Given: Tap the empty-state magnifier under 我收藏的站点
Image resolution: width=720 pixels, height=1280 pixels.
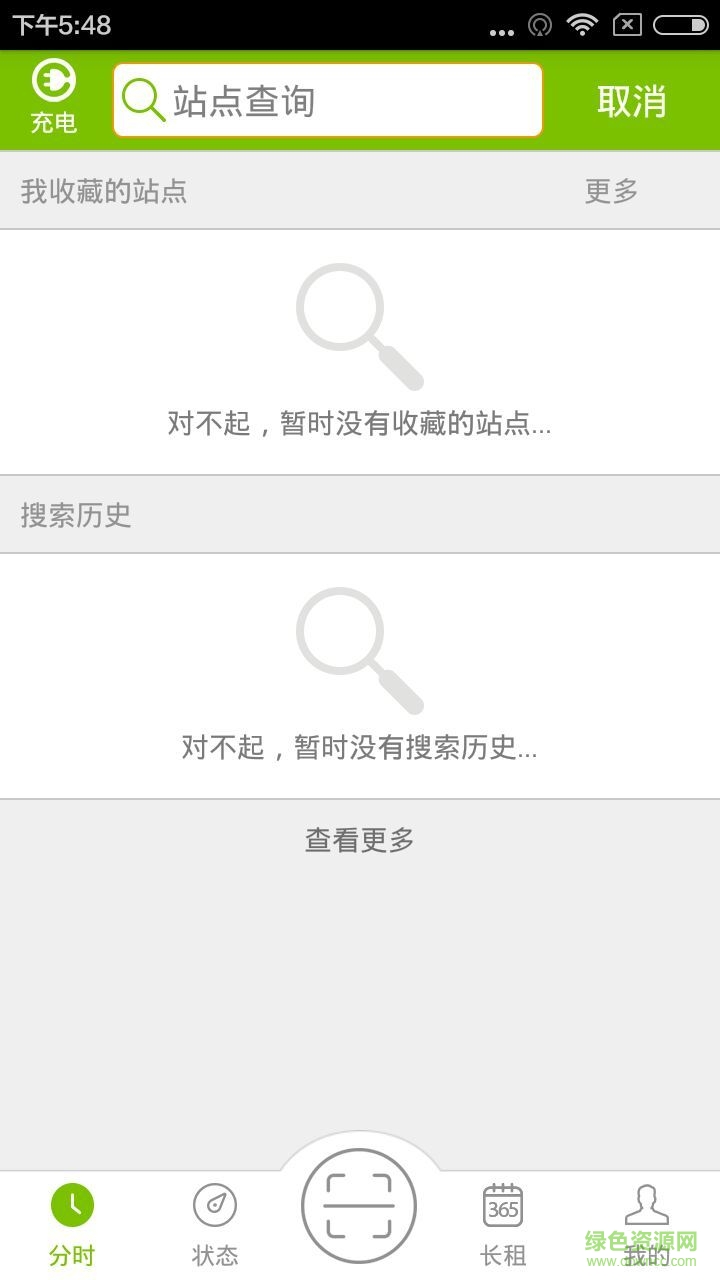Looking at the screenshot, I should [360, 320].
